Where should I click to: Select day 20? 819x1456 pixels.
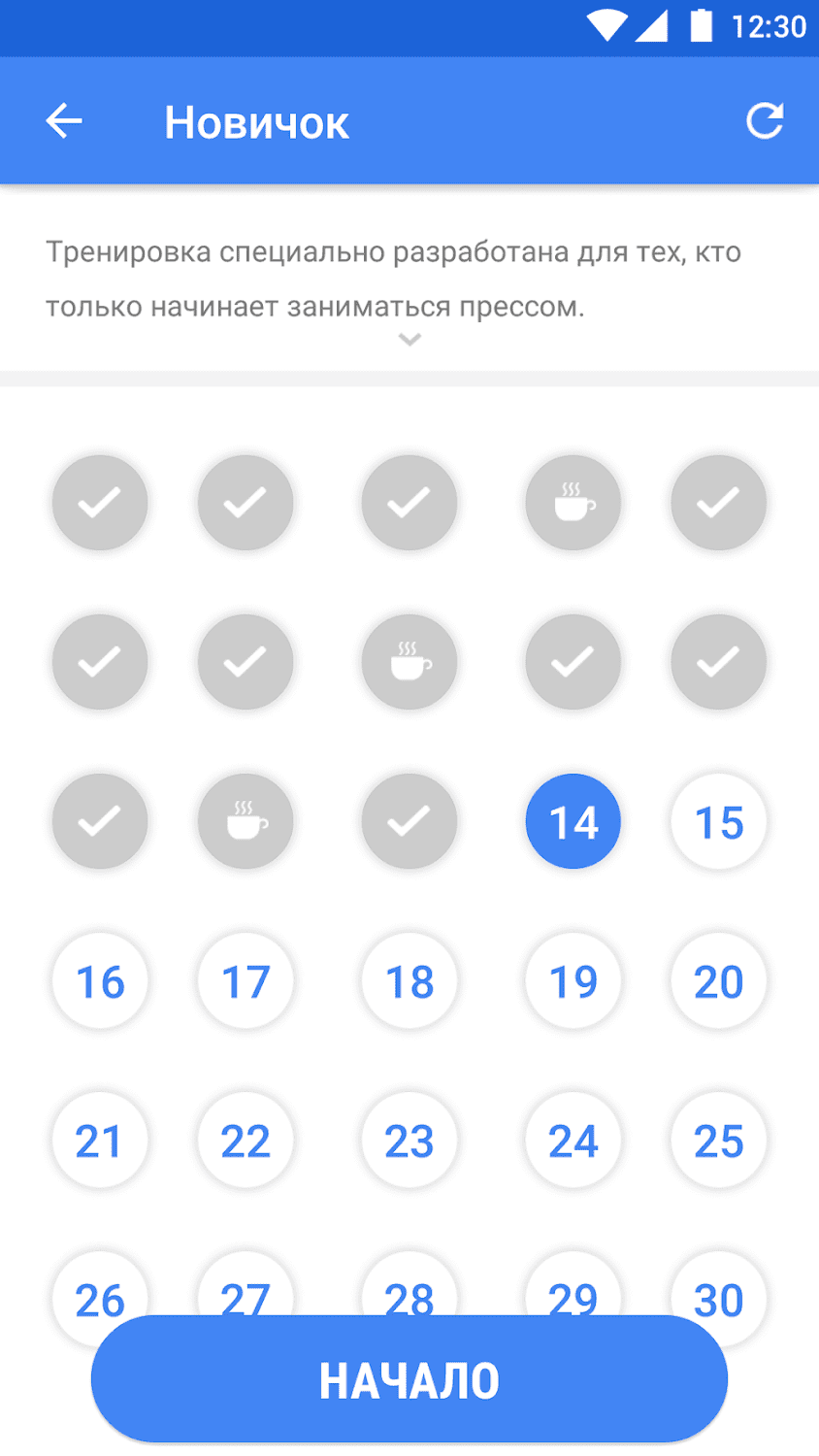pos(719,980)
